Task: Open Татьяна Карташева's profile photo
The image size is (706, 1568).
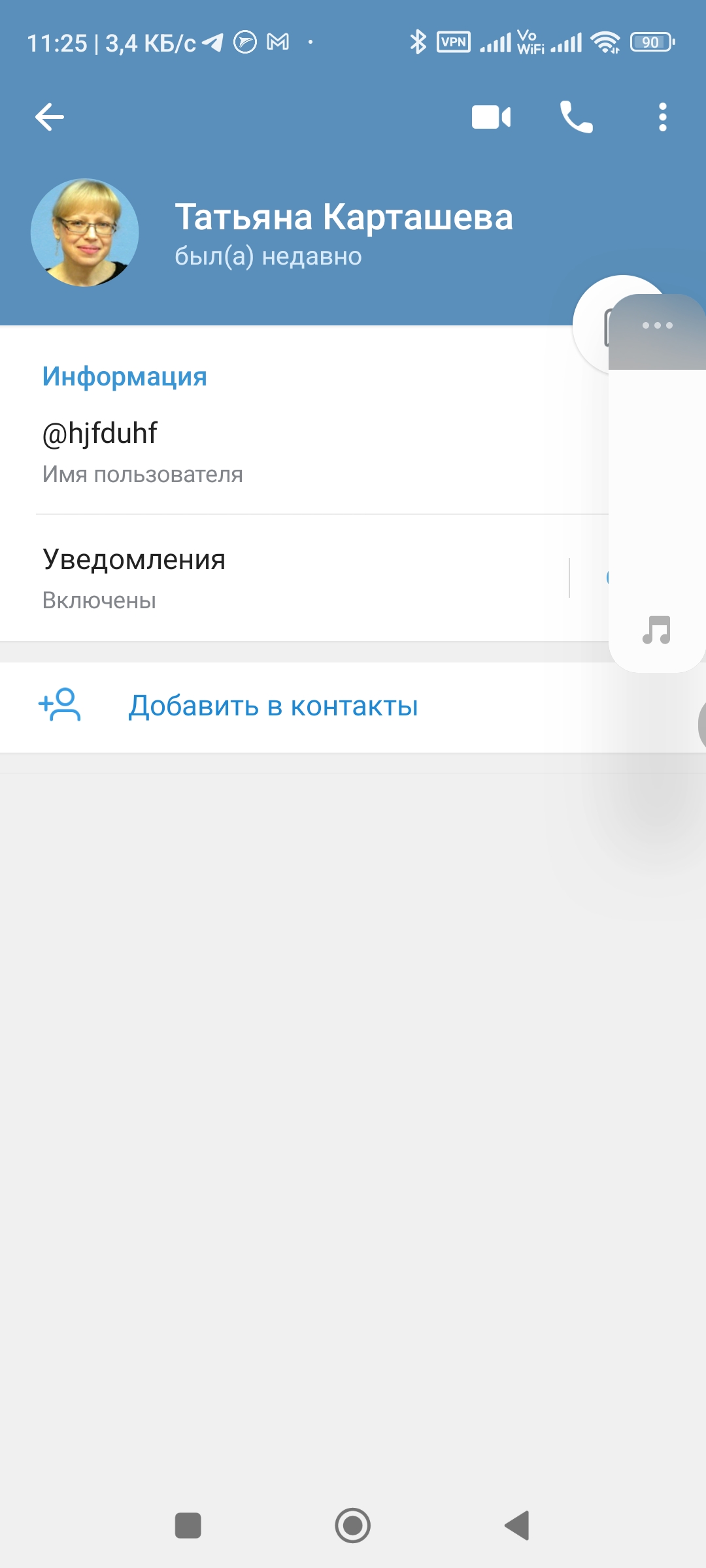Action: [x=85, y=233]
